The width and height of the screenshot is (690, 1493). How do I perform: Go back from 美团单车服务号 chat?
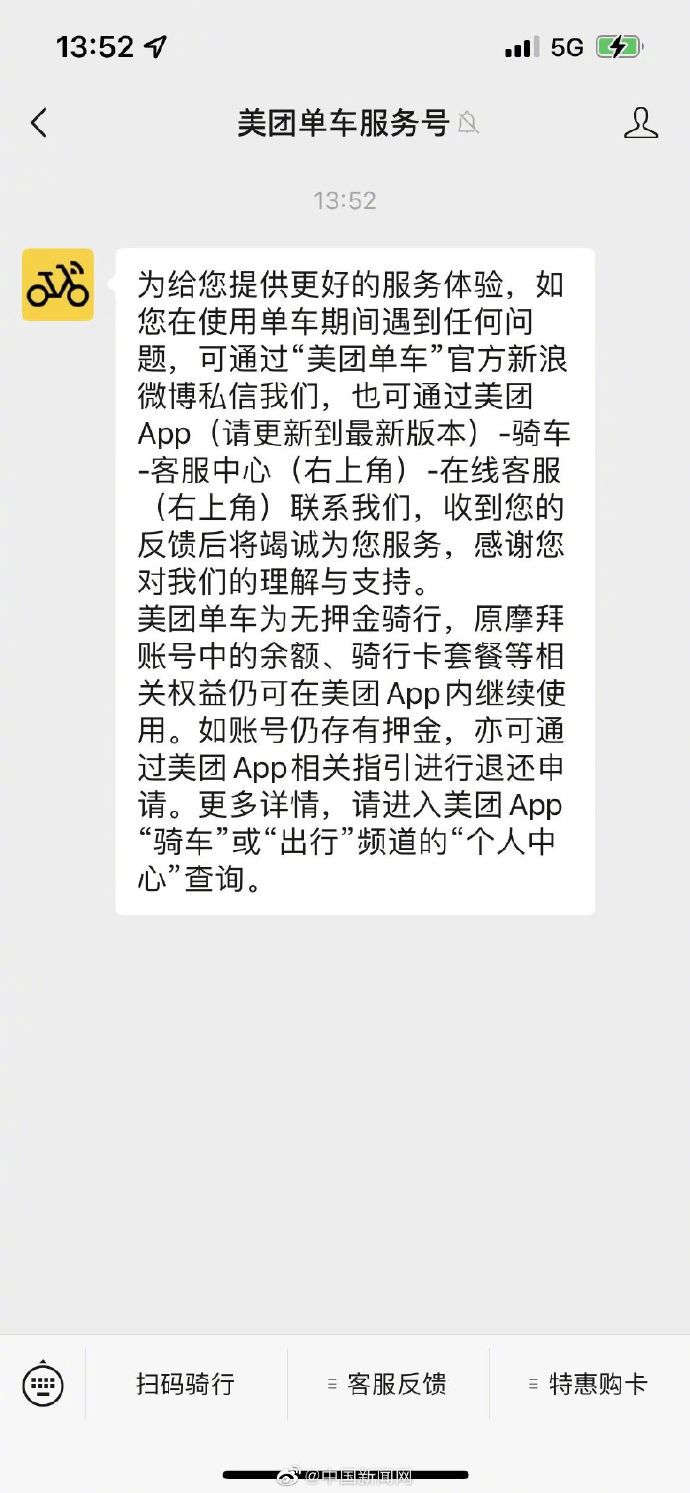tap(39, 123)
